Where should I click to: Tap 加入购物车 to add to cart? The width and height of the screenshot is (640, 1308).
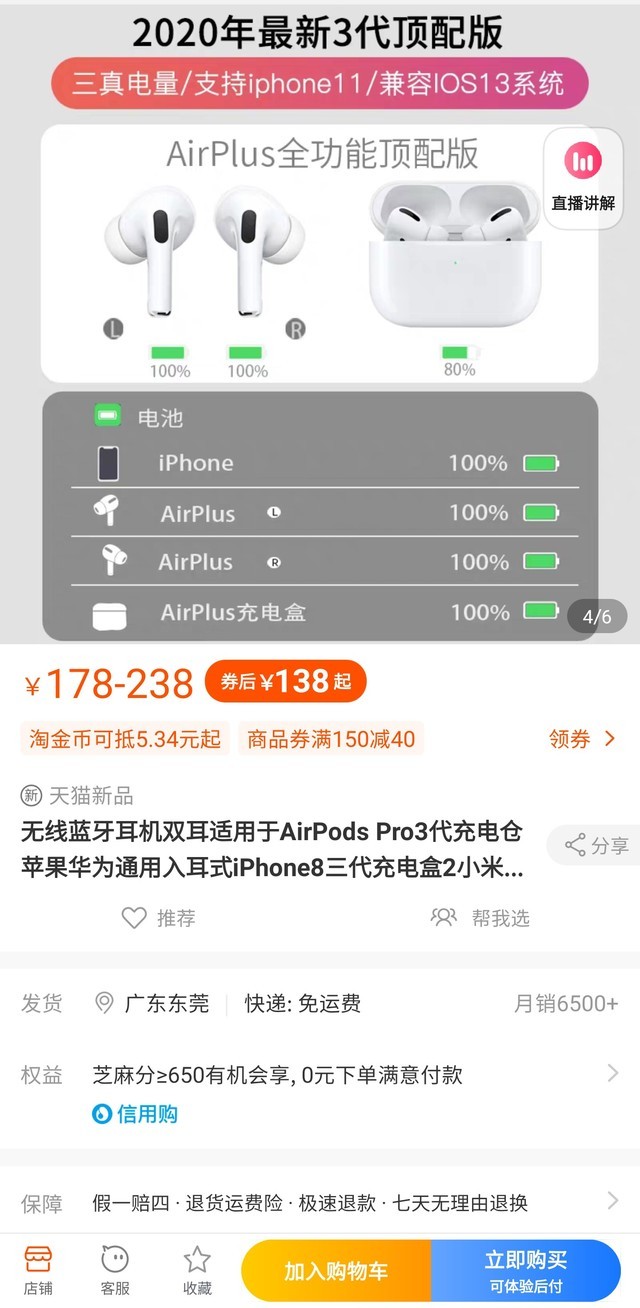(x=336, y=1271)
